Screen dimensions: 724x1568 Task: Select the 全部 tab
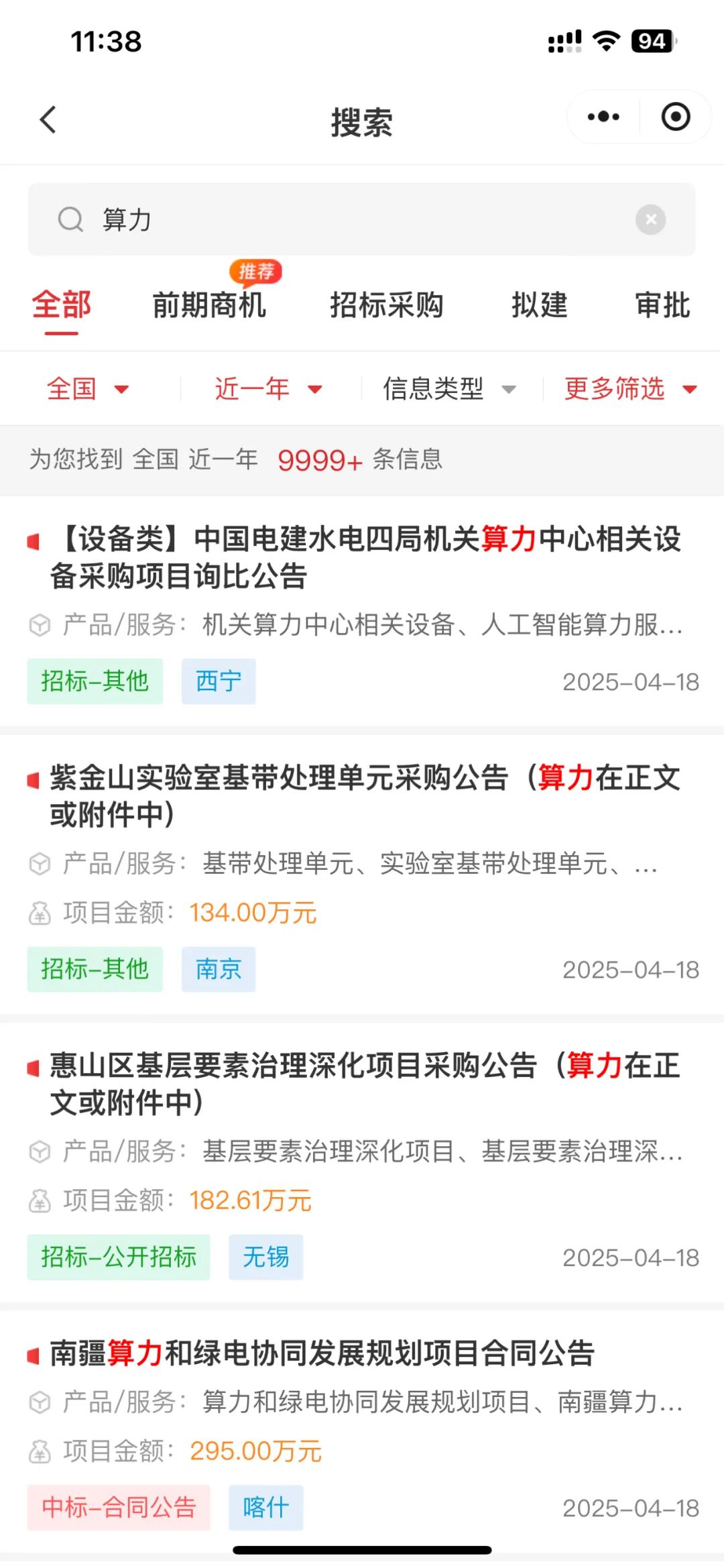click(x=62, y=305)
